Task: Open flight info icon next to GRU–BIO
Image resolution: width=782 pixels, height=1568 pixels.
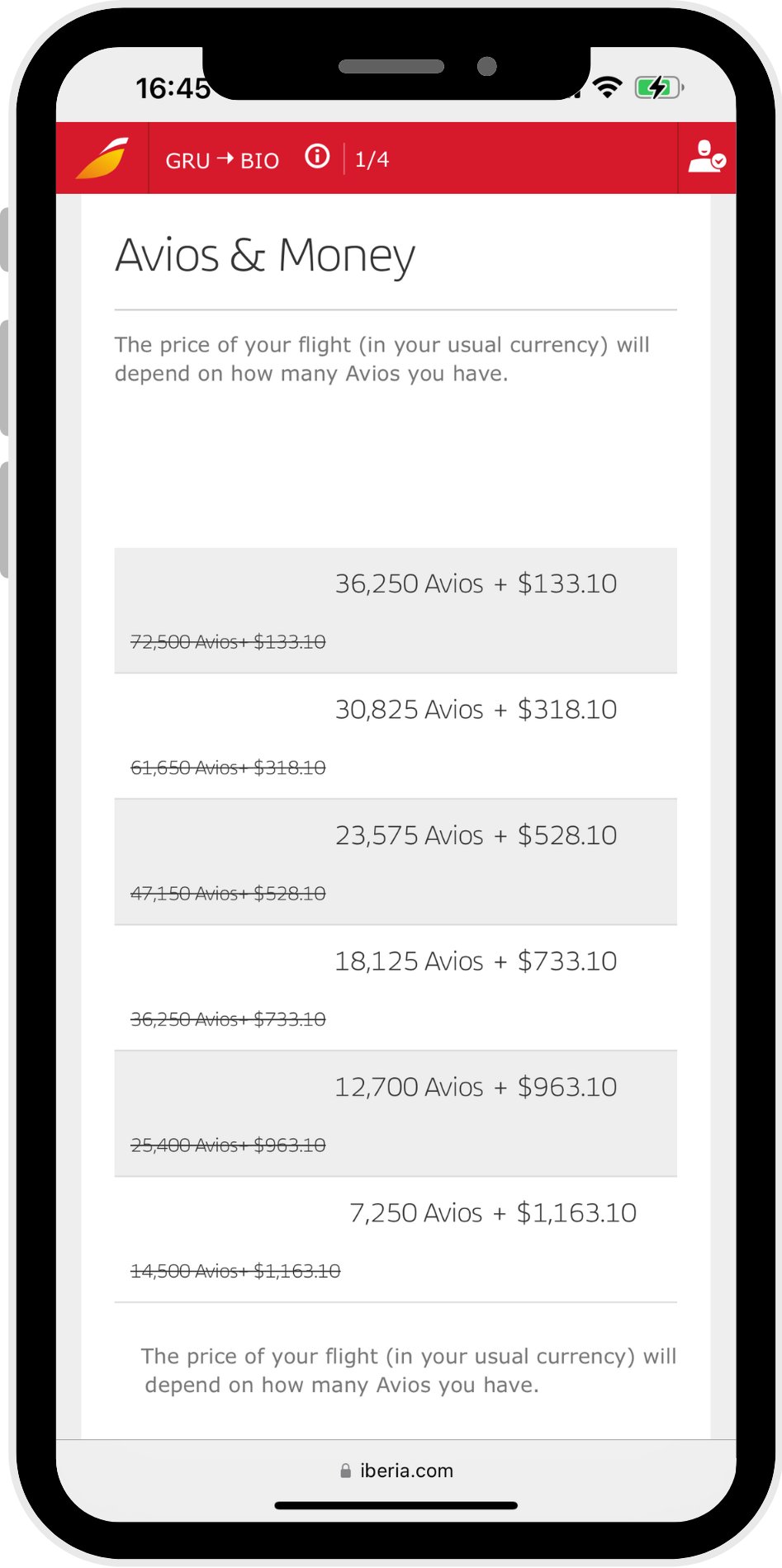Action: coord(317,156)
